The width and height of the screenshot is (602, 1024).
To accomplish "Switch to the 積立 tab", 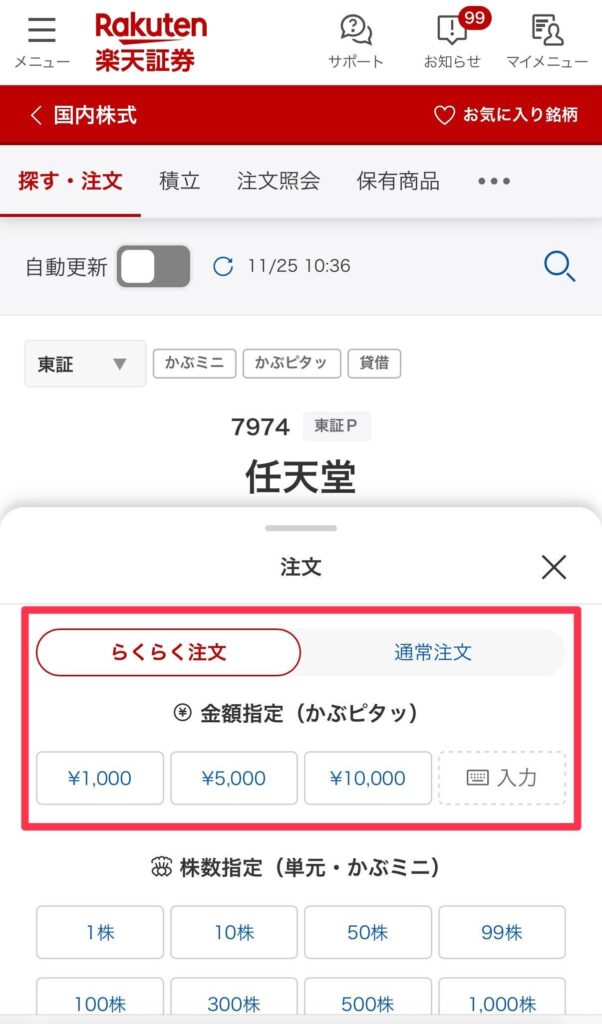I will click(180, 181).
